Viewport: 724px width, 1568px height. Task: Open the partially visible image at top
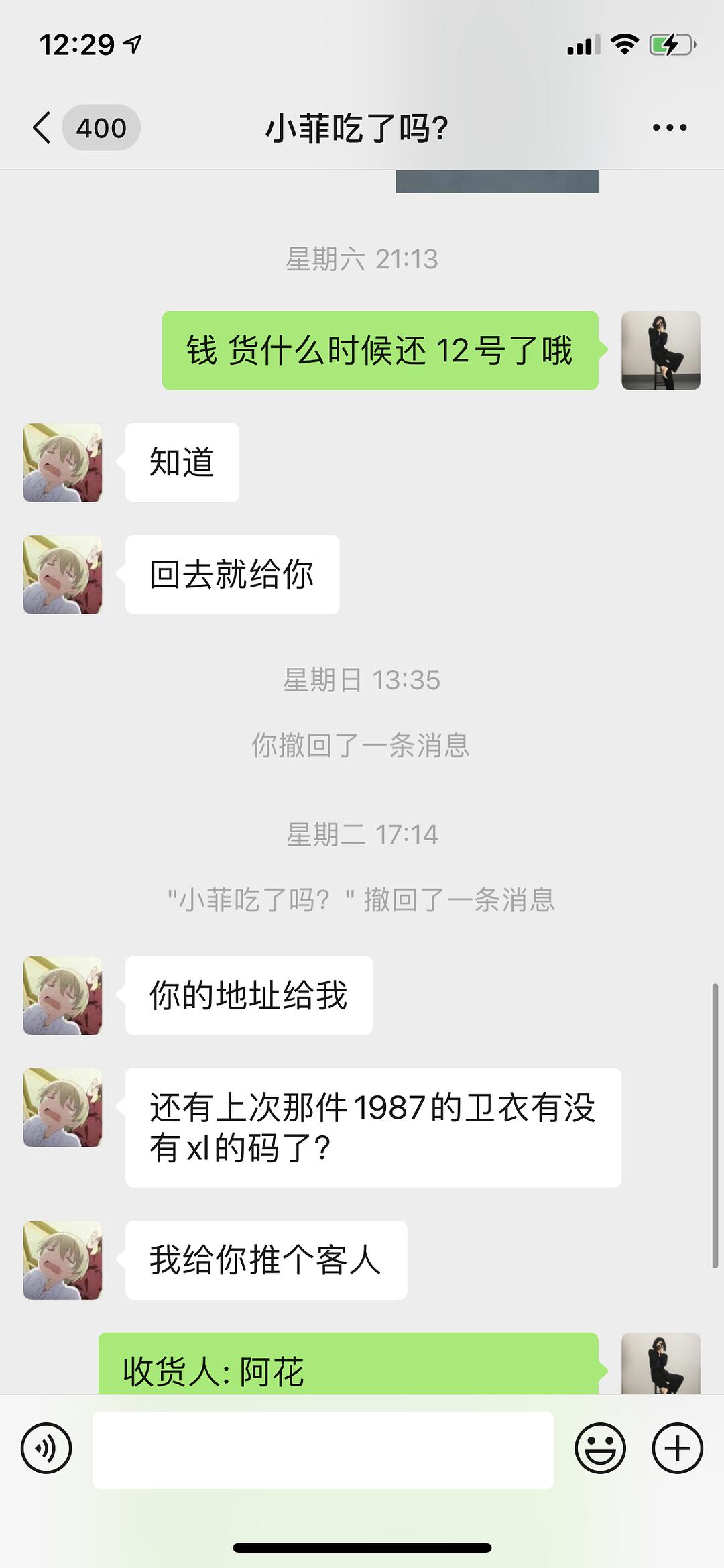point(496,182)
